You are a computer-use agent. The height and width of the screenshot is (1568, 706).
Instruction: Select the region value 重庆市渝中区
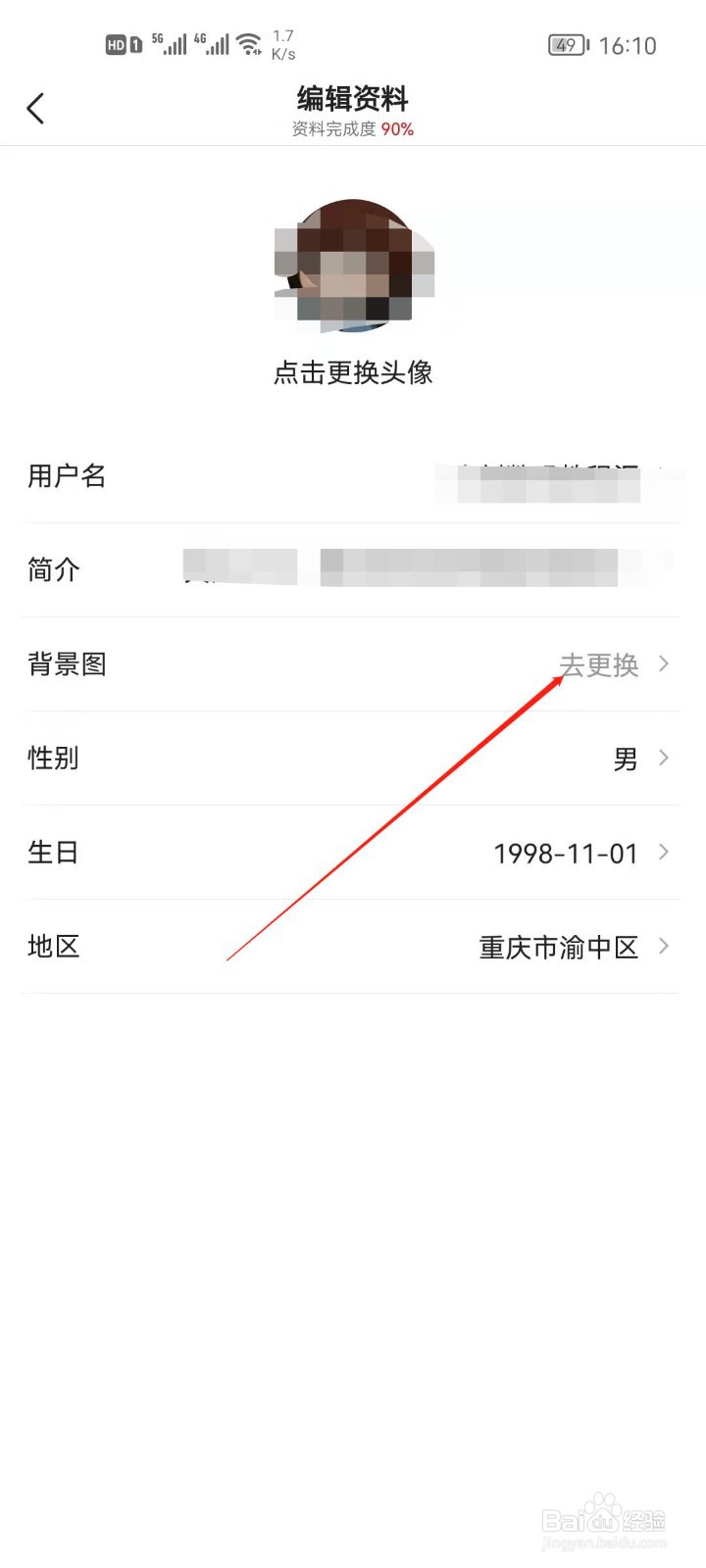coord(559,947)
